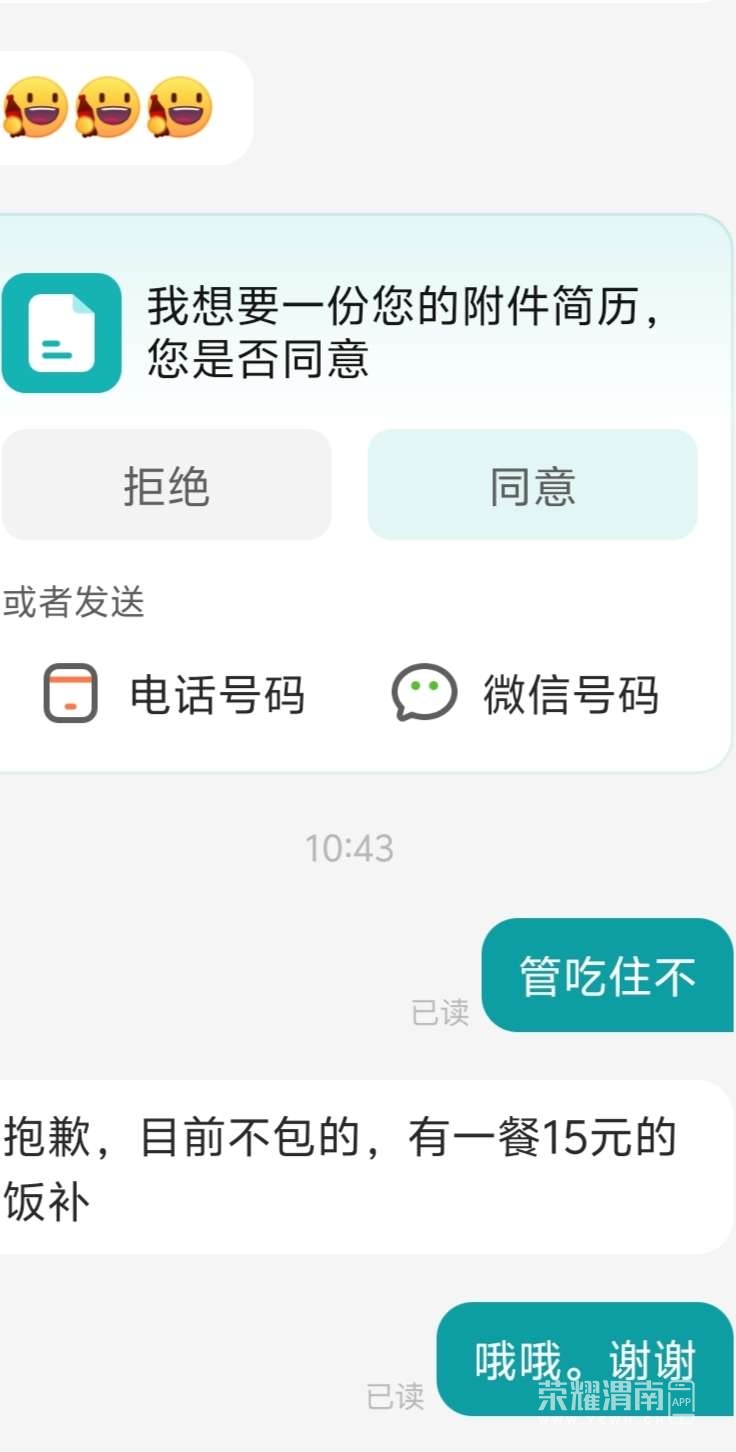This screenshot has width=736, height=1452.
Task: Send your 微信号码 instead
Action: point(525,694)
